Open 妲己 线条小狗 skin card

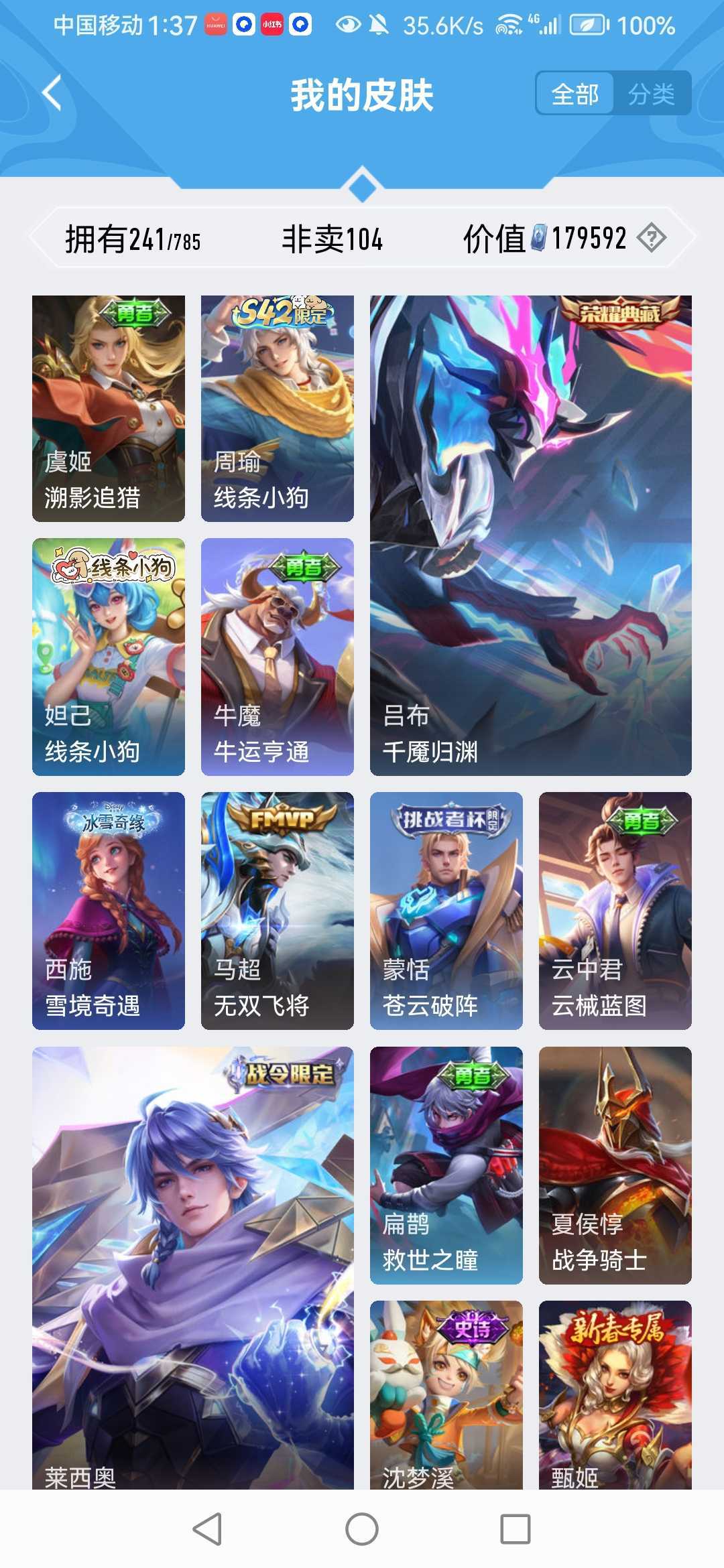coord(109,657)
